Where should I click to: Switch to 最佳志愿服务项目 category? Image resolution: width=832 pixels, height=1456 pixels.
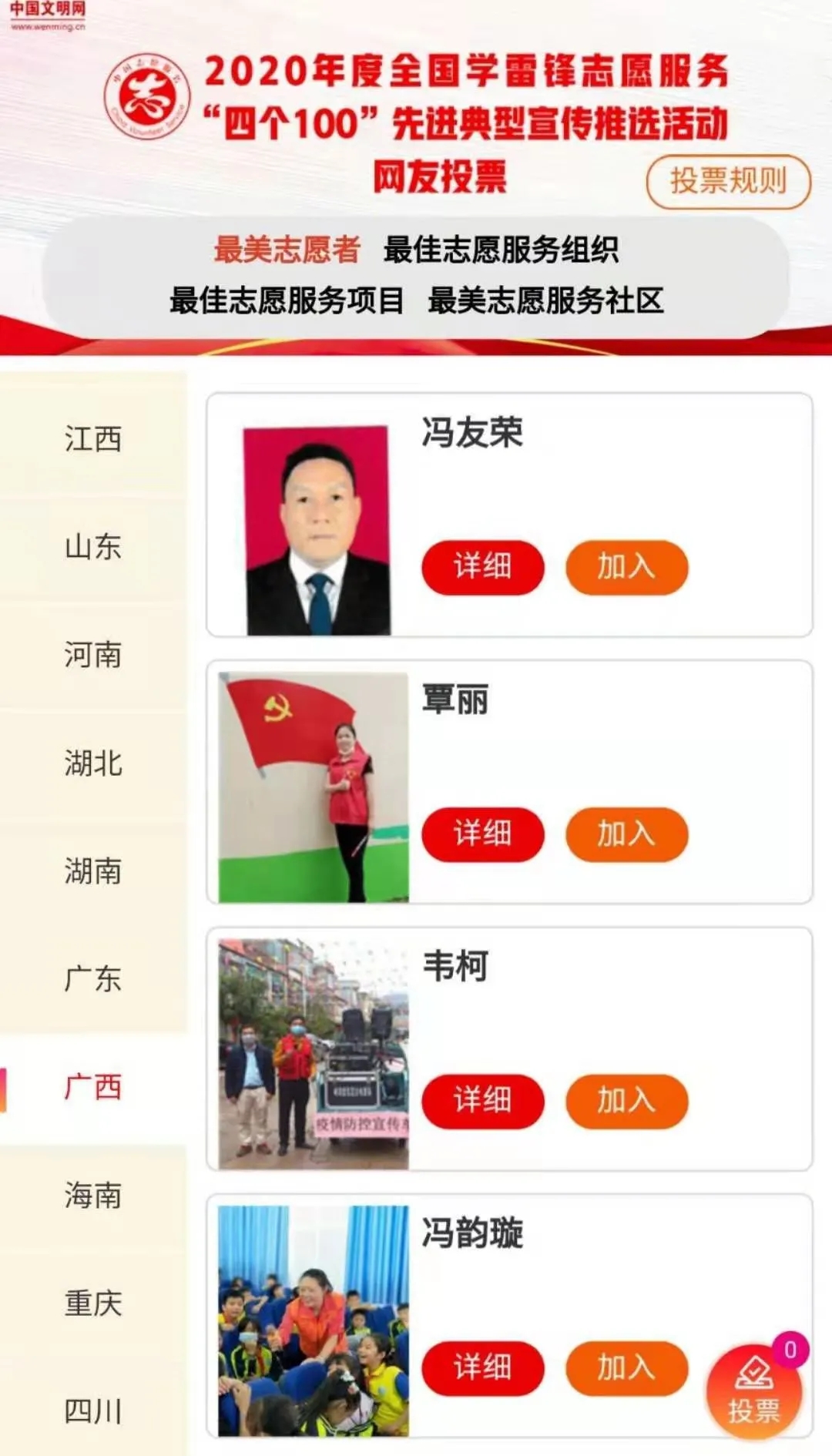point(287,300)
